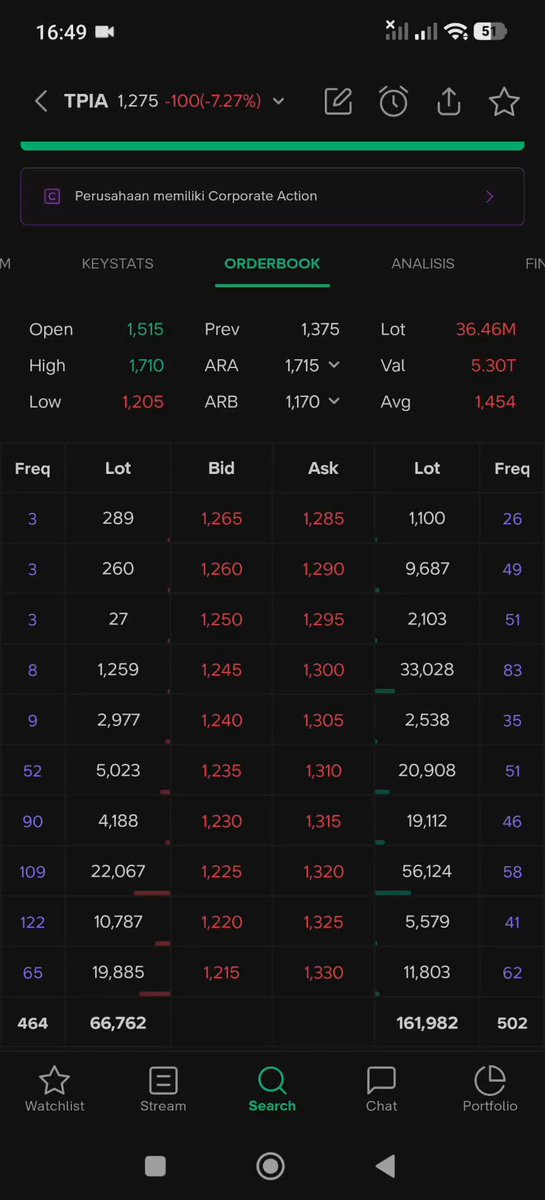Open the Search tab
The height and width of the screenshot is (1200, 545).
tap(272, 1088)
